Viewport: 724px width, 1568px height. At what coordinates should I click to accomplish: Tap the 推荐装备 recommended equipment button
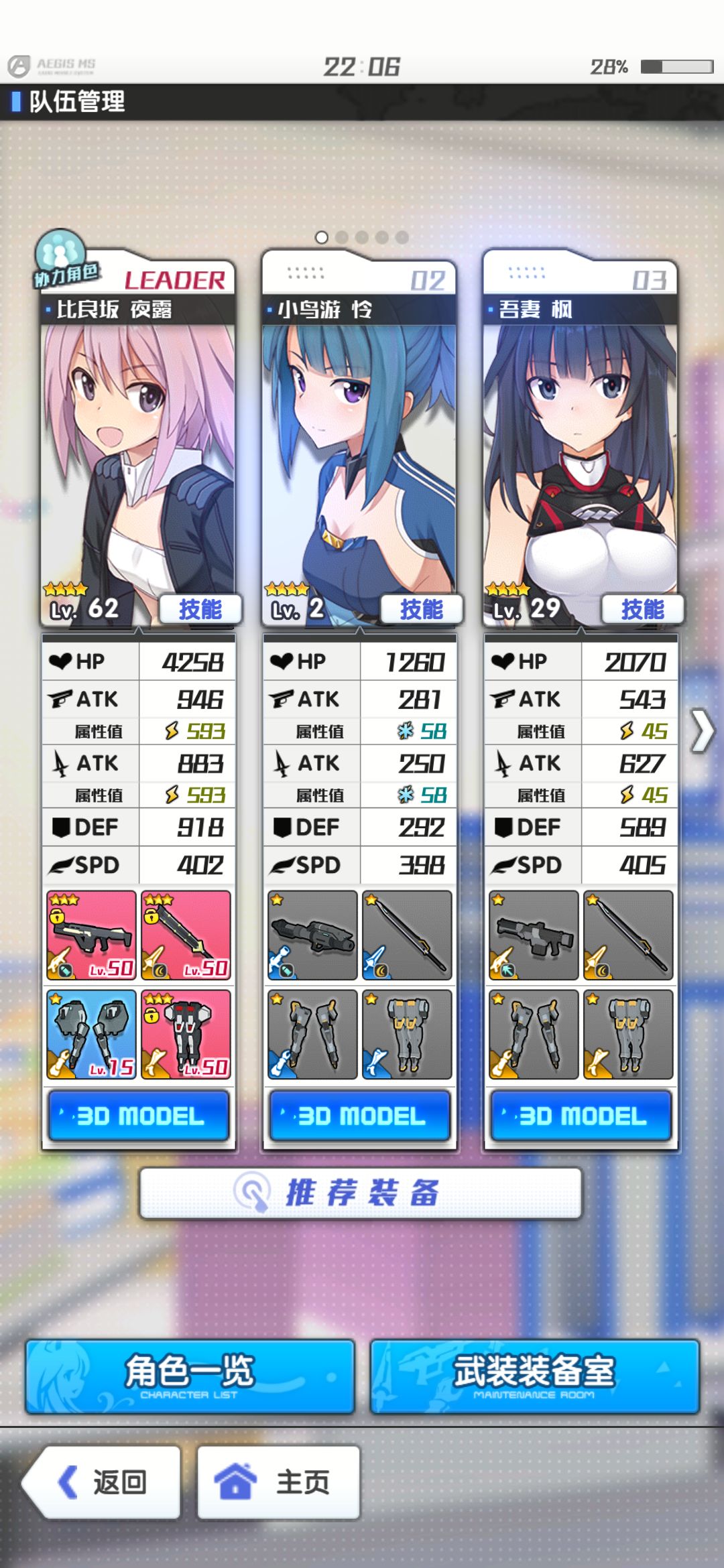coord(361,1193)
